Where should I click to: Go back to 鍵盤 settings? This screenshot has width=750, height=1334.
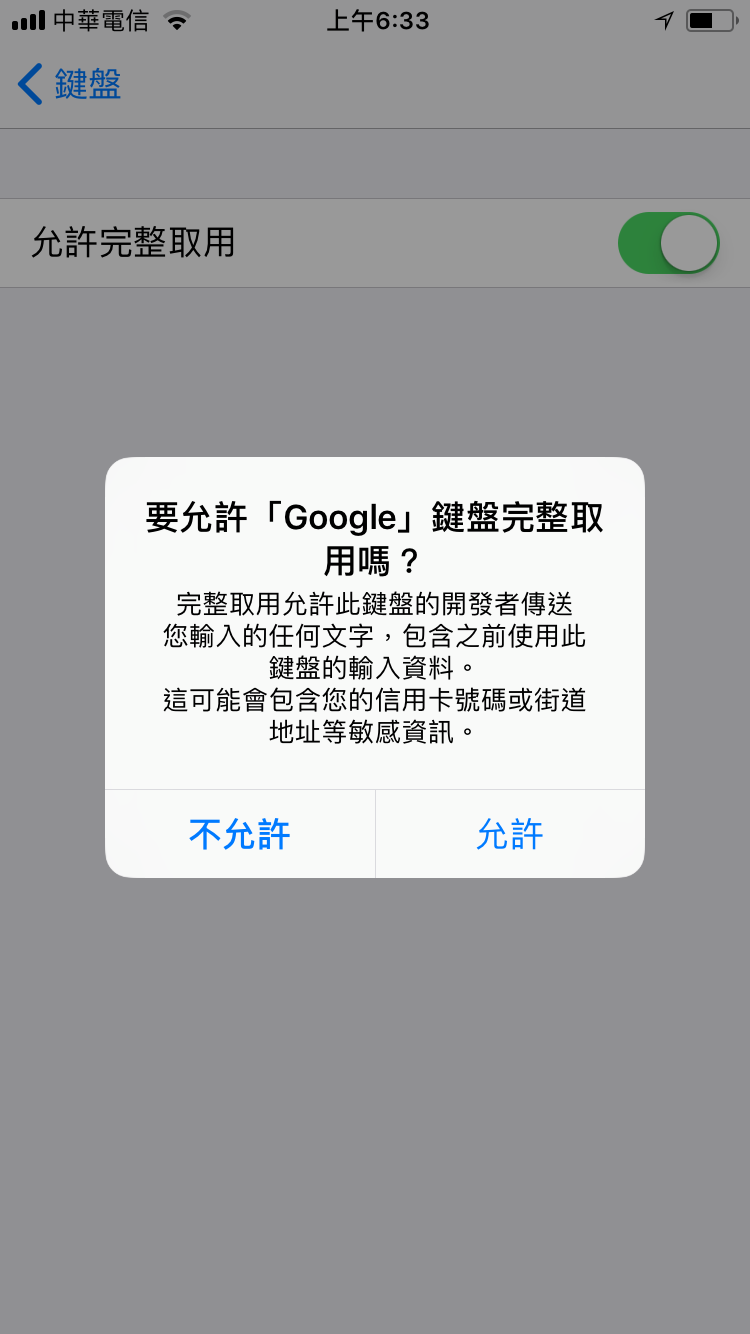[x=69, y=84]
